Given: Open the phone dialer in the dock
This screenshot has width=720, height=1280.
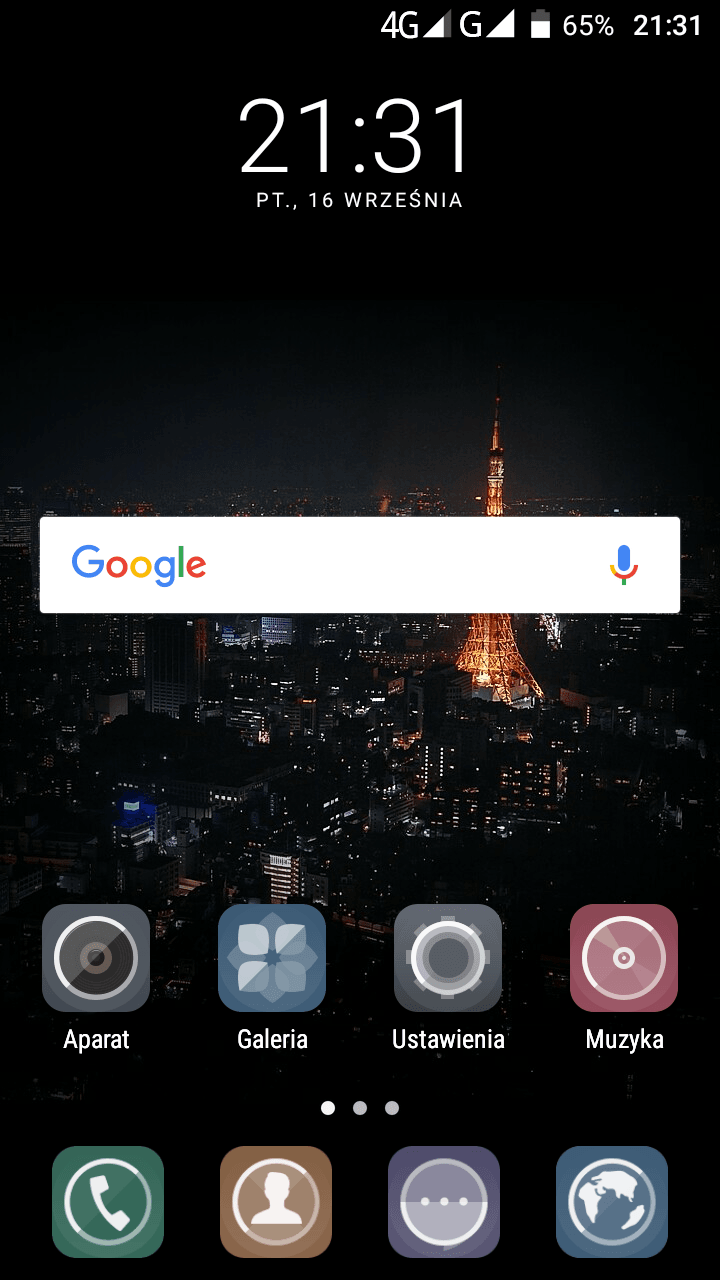Looking at the screenshot, I should click(x=108, y=1202).
